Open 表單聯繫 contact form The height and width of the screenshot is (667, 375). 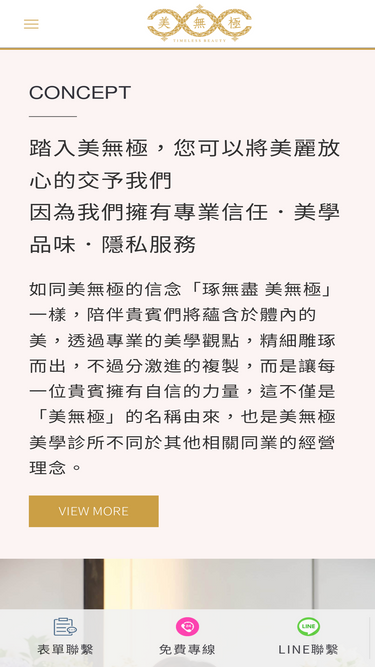point(65,637)
